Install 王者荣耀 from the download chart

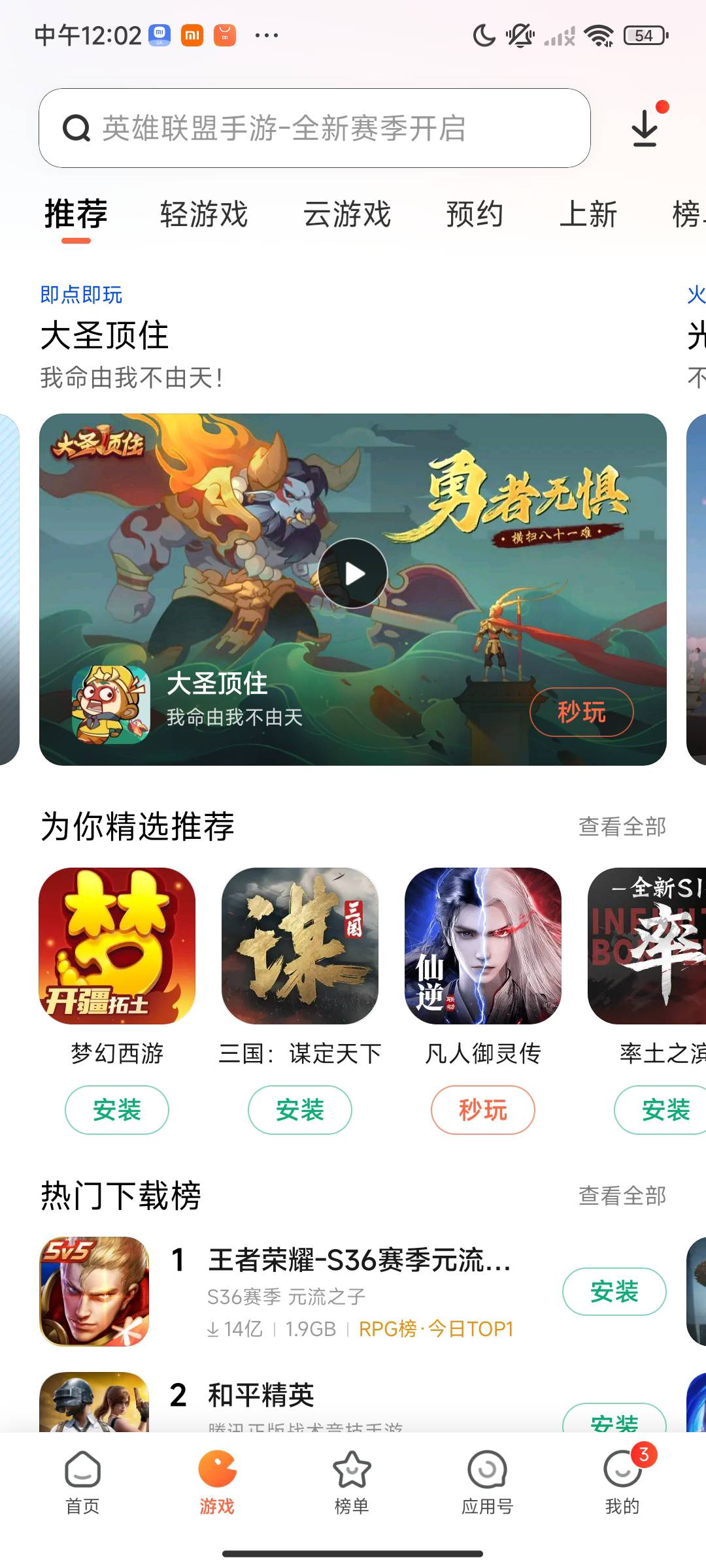point(614,1292)
